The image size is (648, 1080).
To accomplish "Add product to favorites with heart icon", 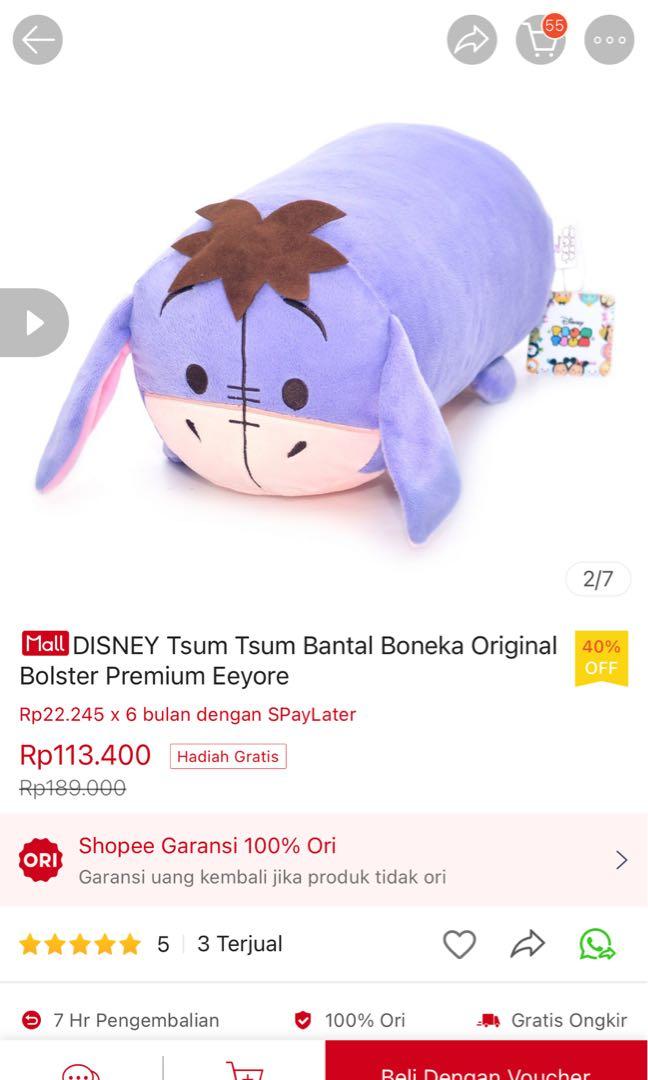I will 459,944.
